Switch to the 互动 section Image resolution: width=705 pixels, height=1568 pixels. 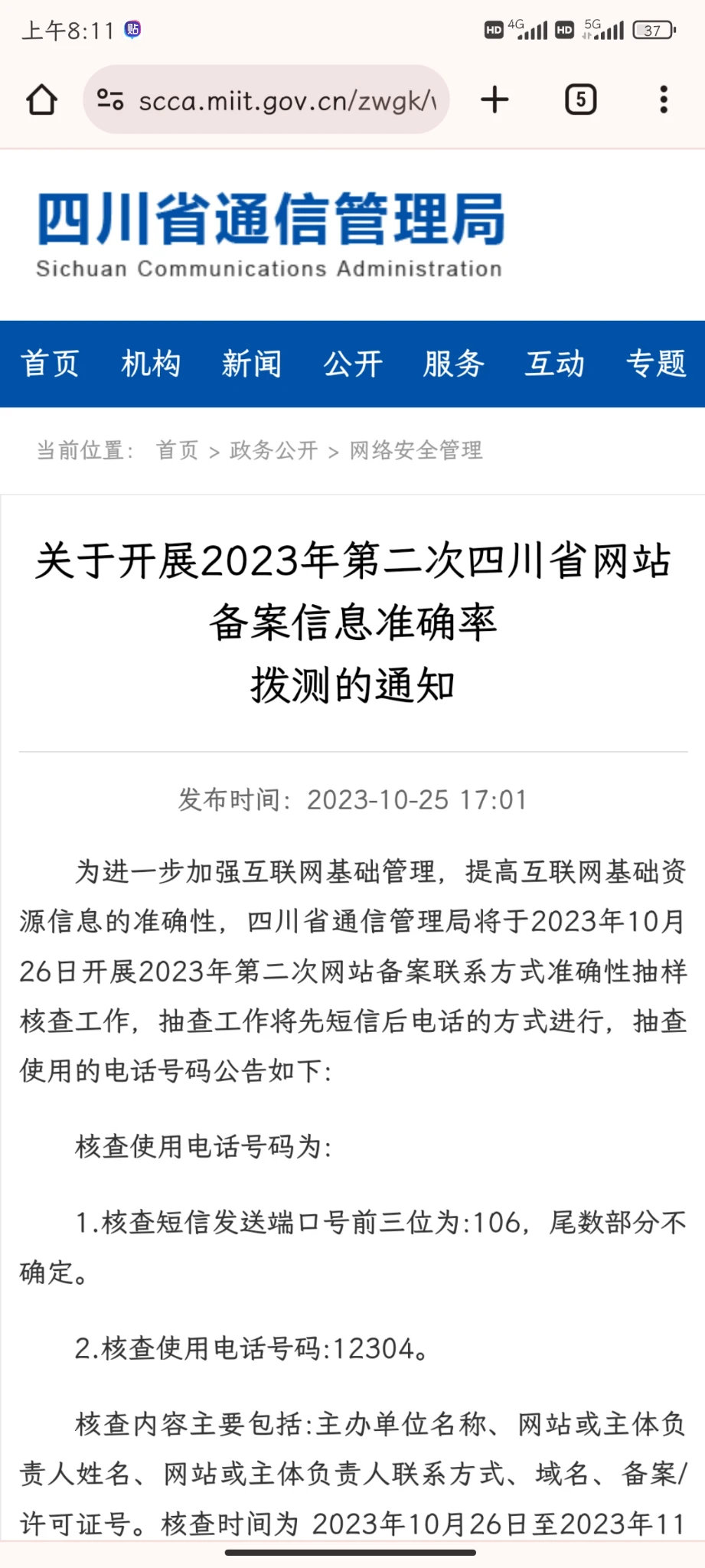pos(555,364)
